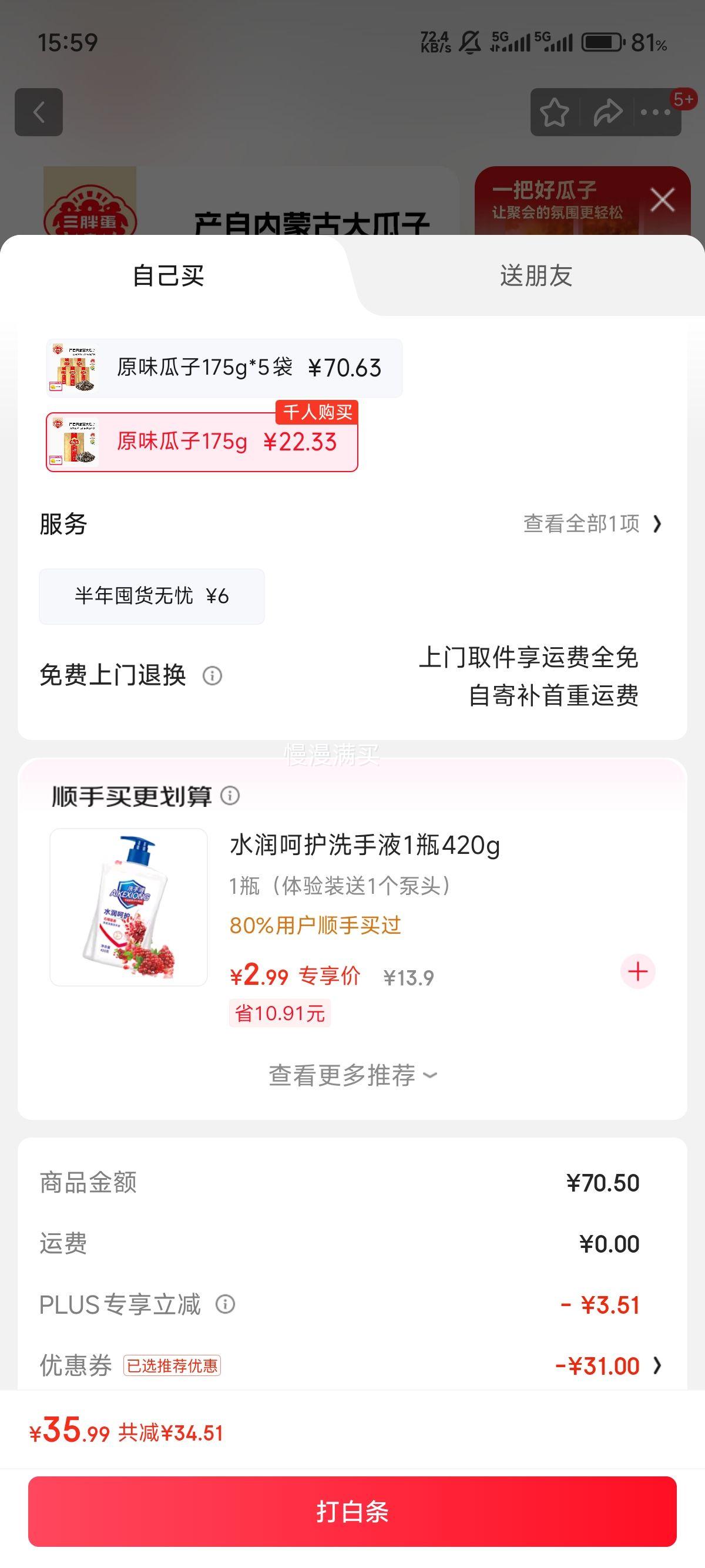Tap the plus icon to add the hand sanitizer
The image size is (705, 1568).
click(x=637, y=972)
